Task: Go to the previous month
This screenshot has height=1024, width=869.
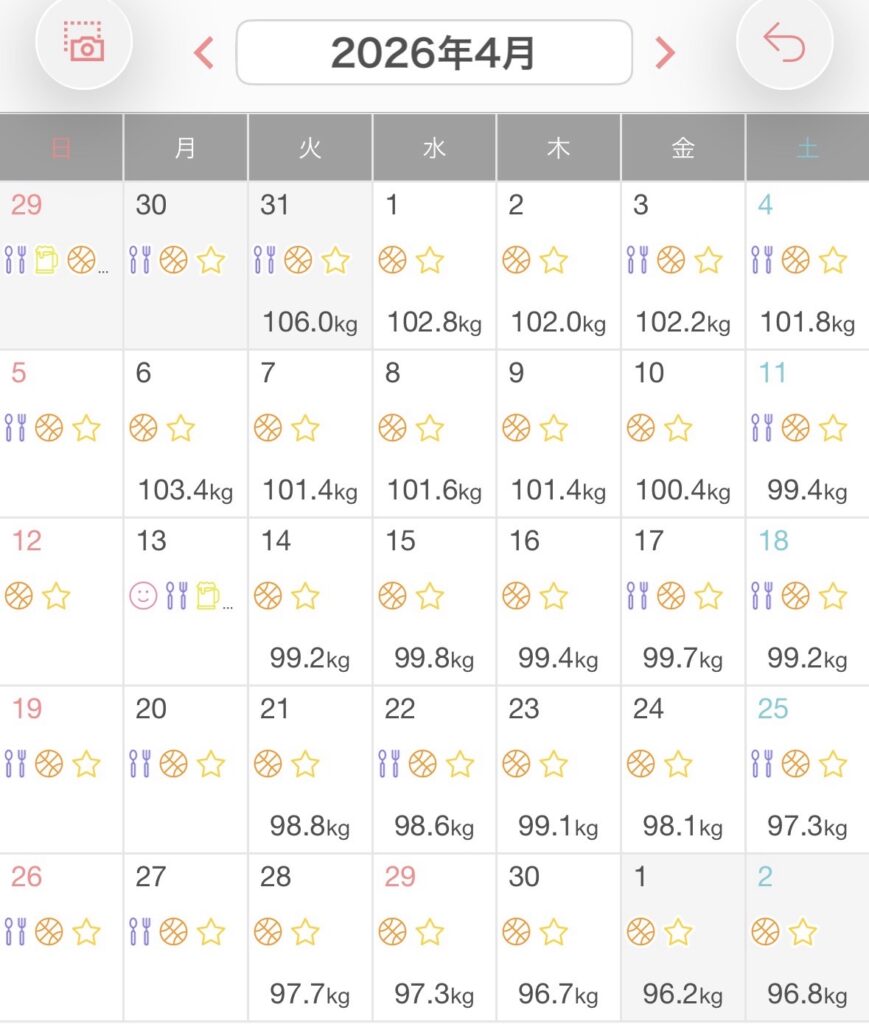Action: (x=204, y=53)
